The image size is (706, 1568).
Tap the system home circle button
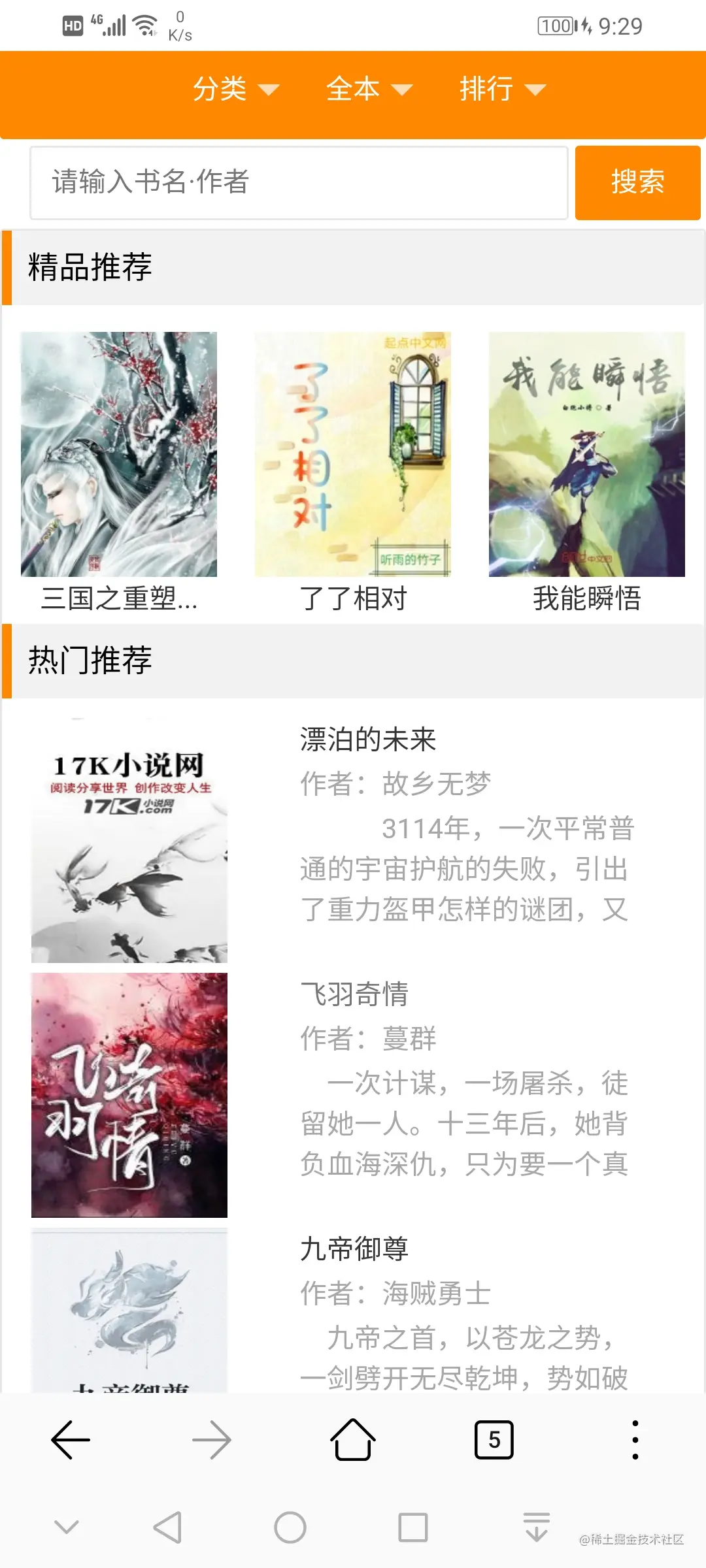click(x=290, y=1527)
